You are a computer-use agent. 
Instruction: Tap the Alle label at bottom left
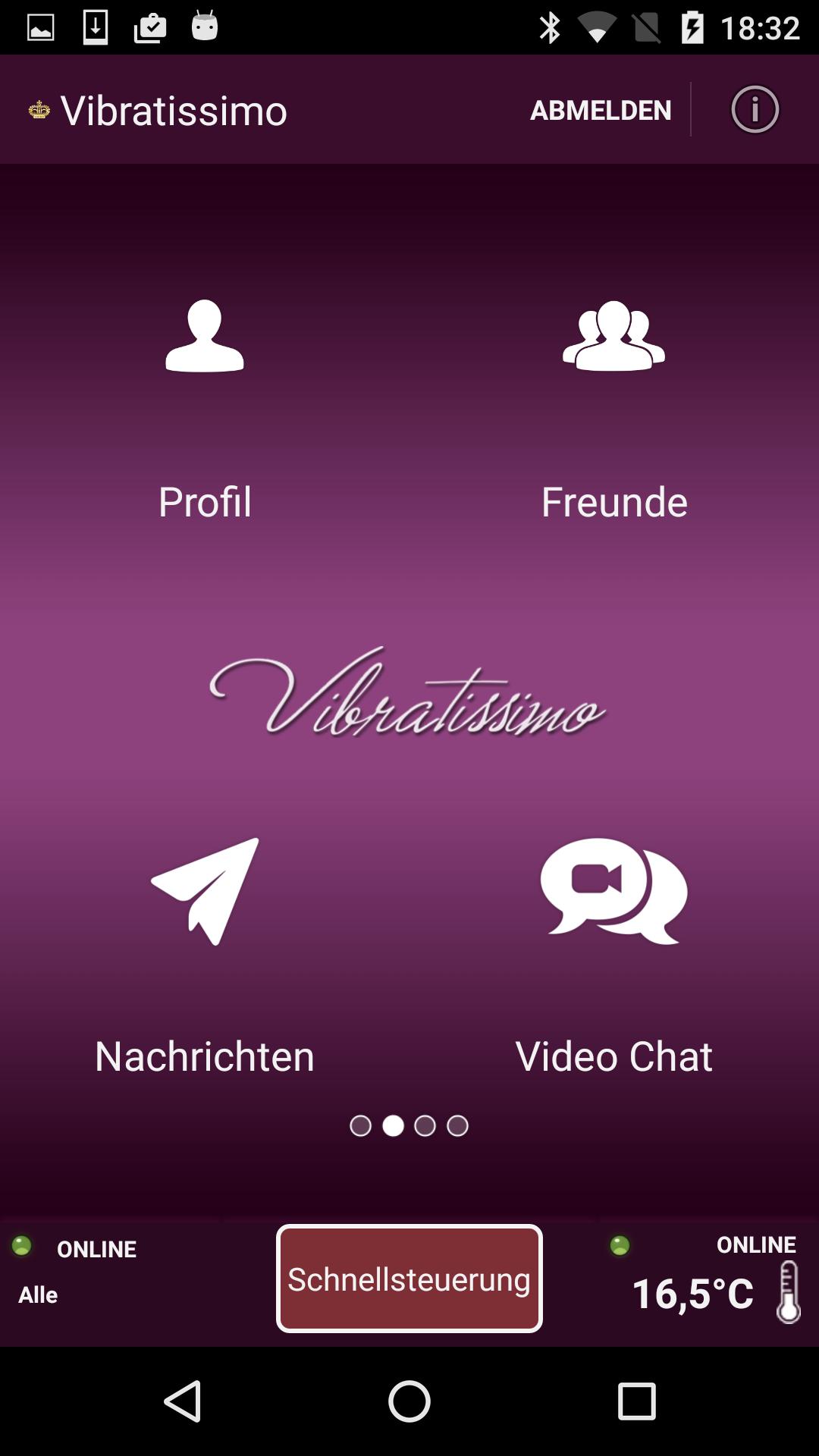pyautogui.click(x=39, y=1294)
